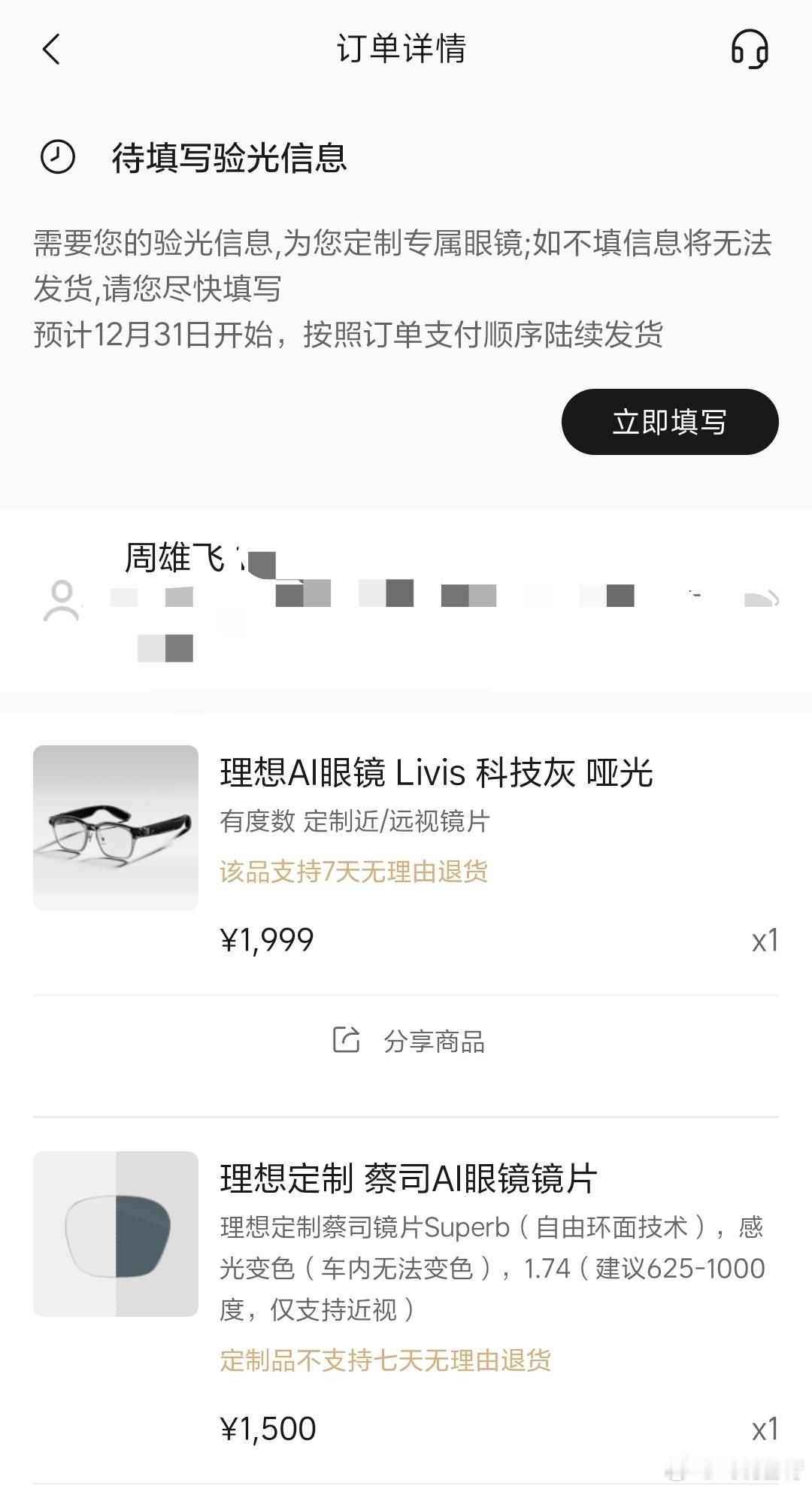Tap 立即填写 to fill optometry info
Viewport: 812px width, 1489px height.
pyautogui.click(x=668, y=422)
